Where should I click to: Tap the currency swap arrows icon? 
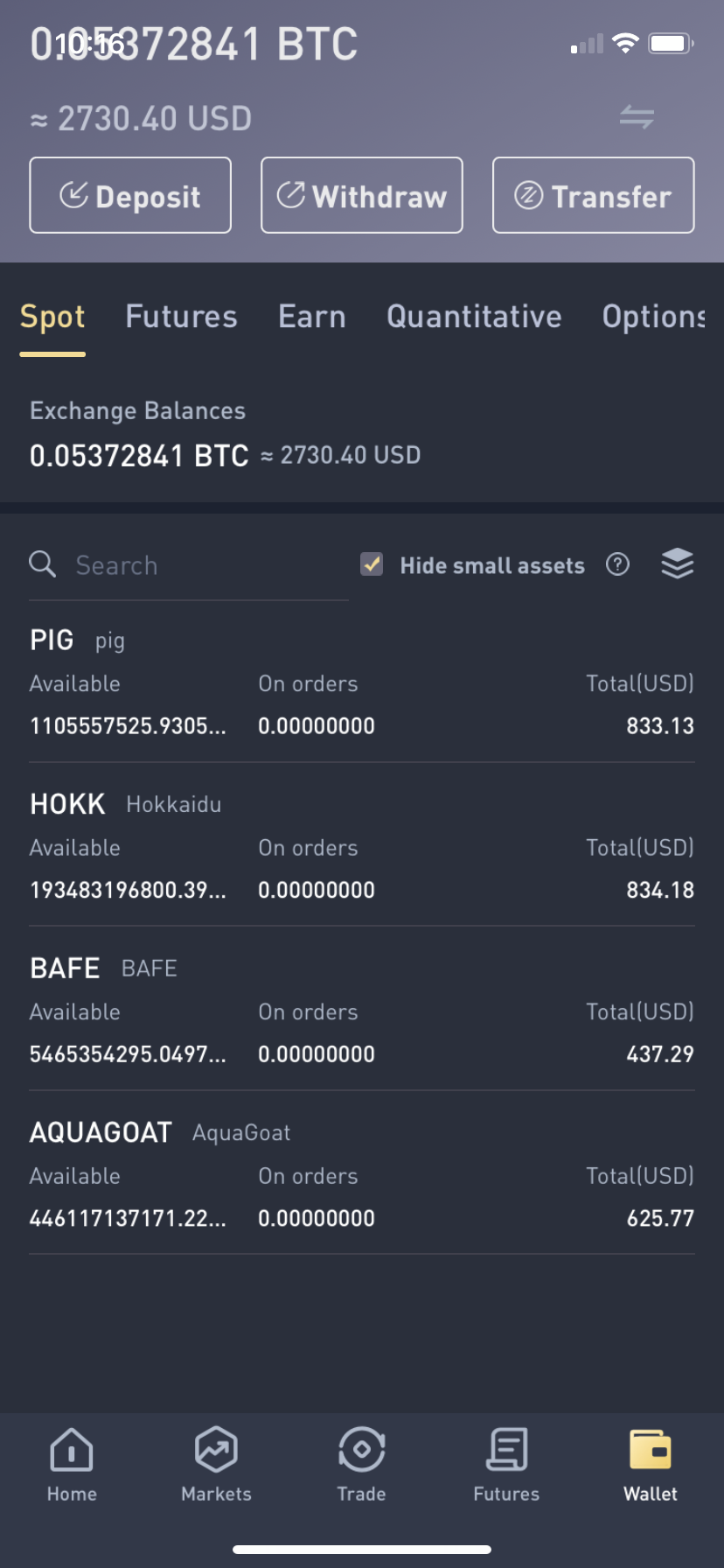[x=637, y=116]
